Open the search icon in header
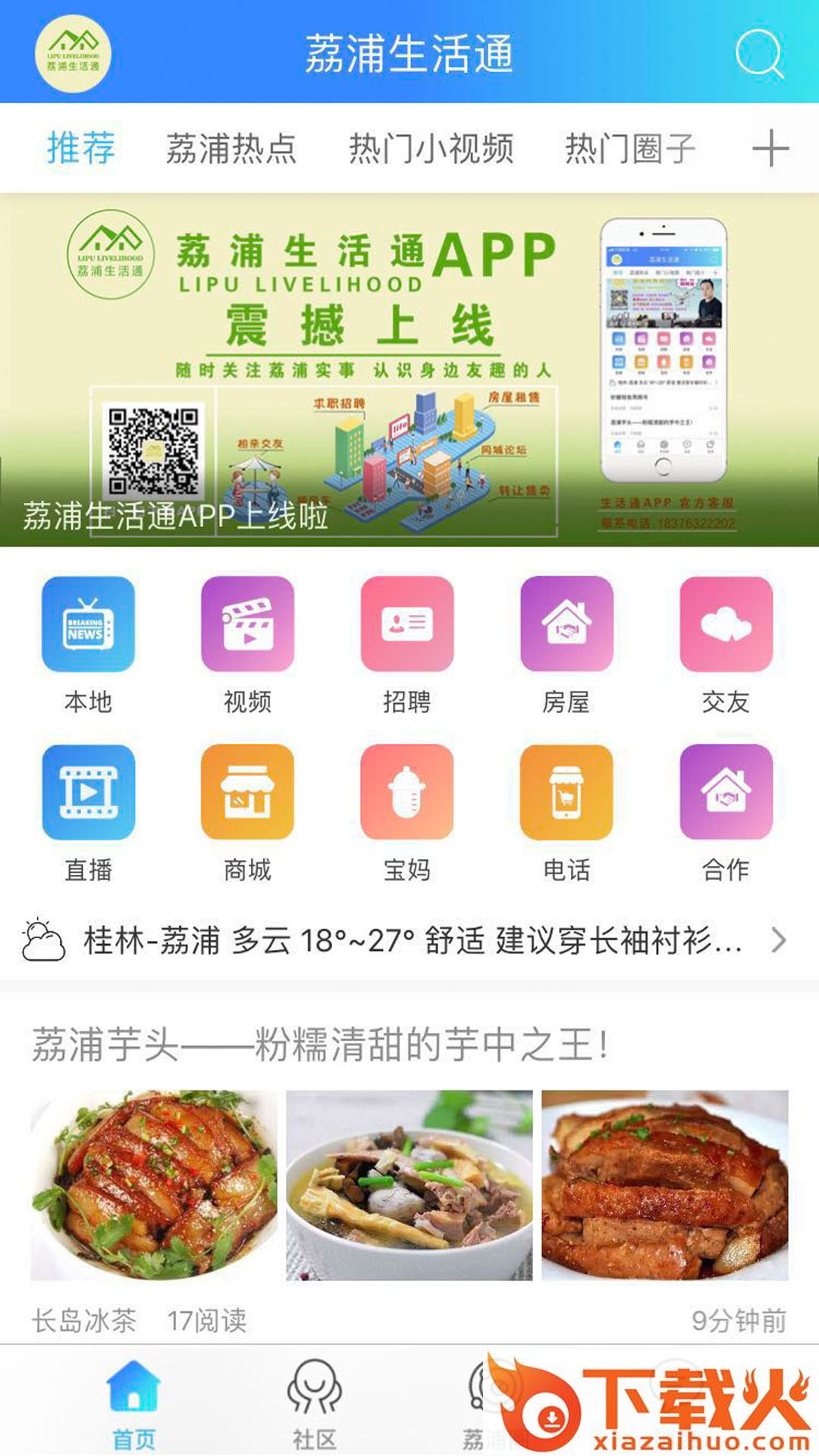Image resolution: width=819 pixels, height=1456 pixels. coord(759,53)
